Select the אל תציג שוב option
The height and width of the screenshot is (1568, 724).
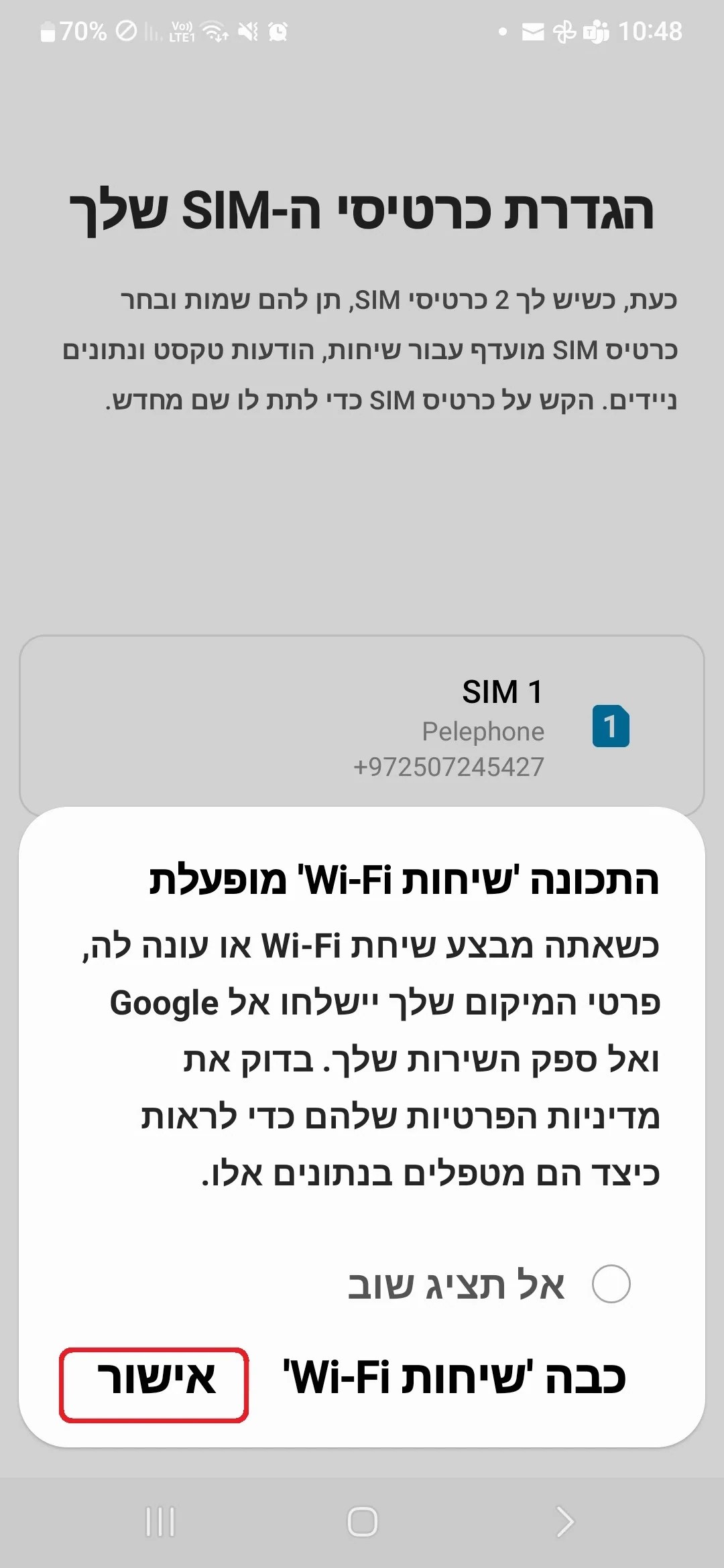click(611, 1284)
